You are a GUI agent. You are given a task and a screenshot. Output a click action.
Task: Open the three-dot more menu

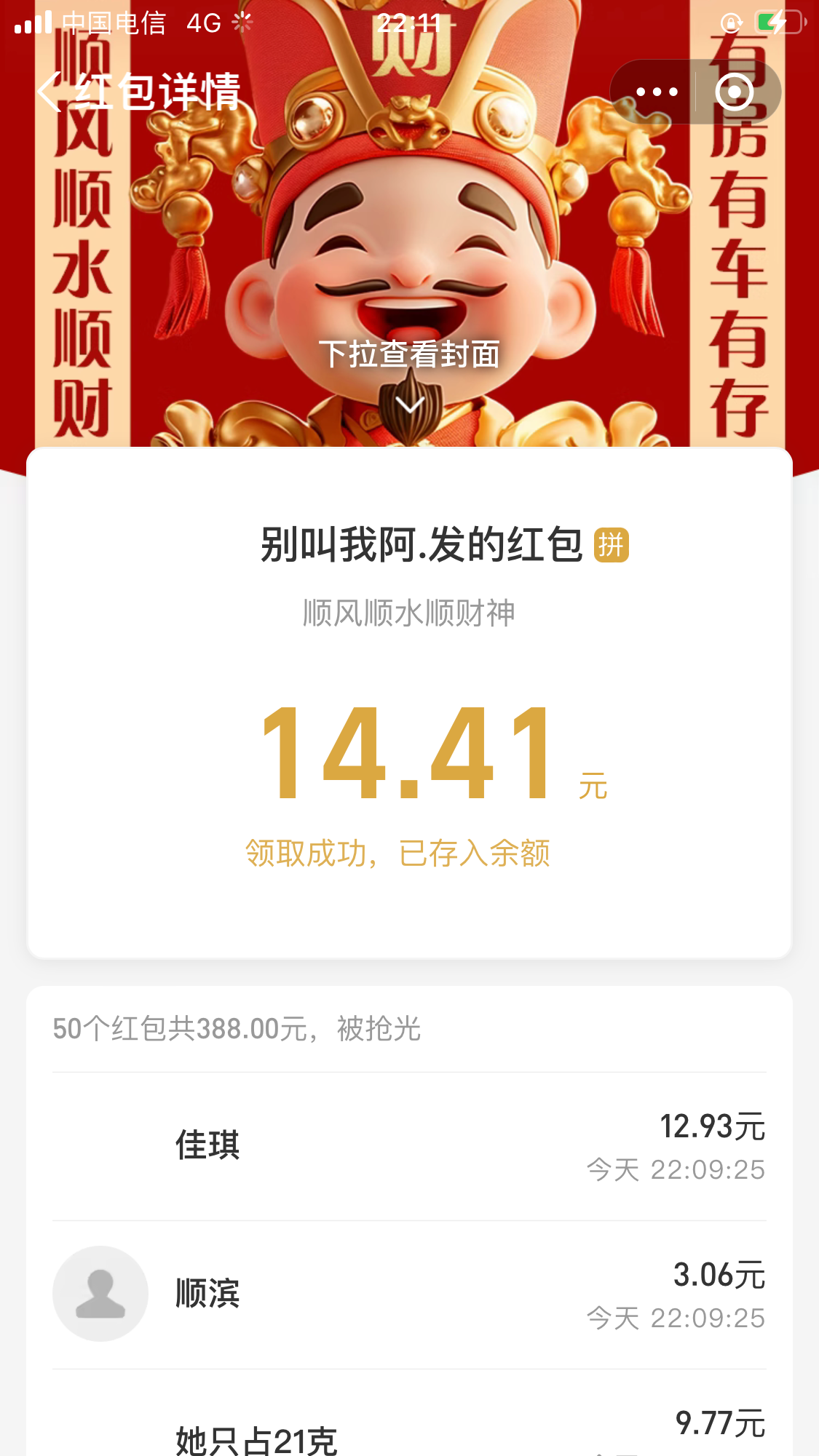click(657, 92)
